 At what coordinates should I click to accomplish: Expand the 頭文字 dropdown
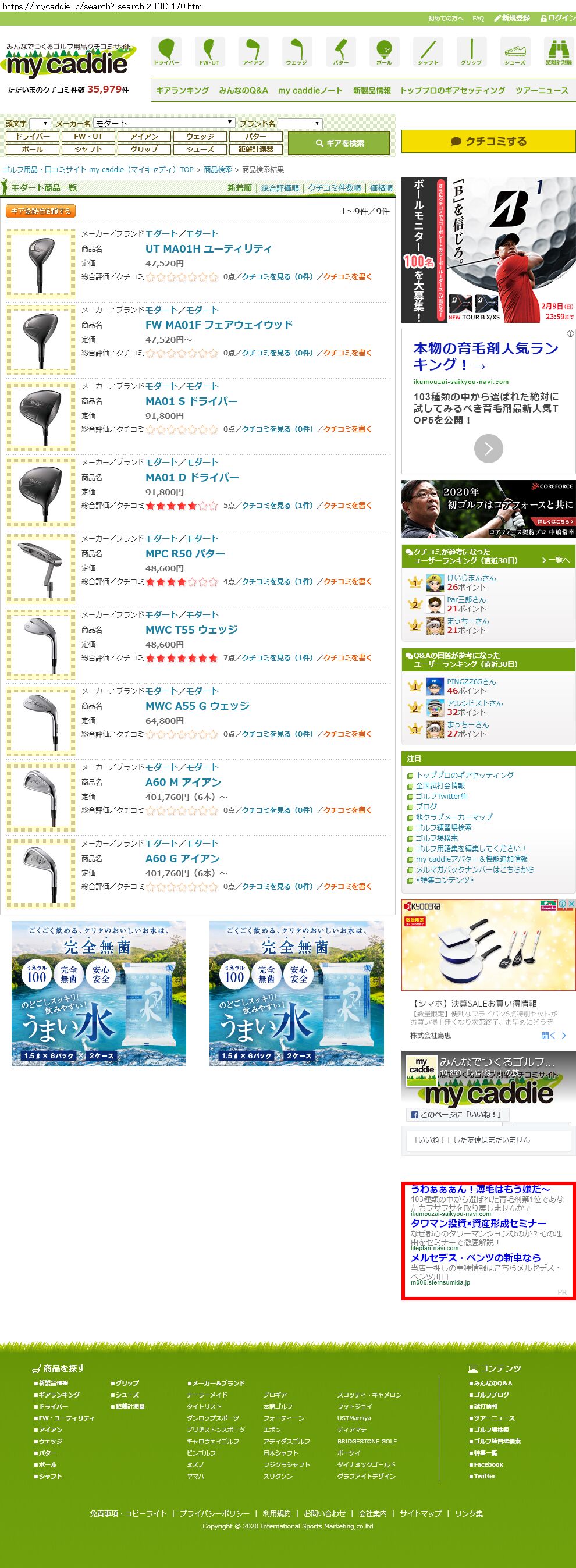(x=40, y=123)
